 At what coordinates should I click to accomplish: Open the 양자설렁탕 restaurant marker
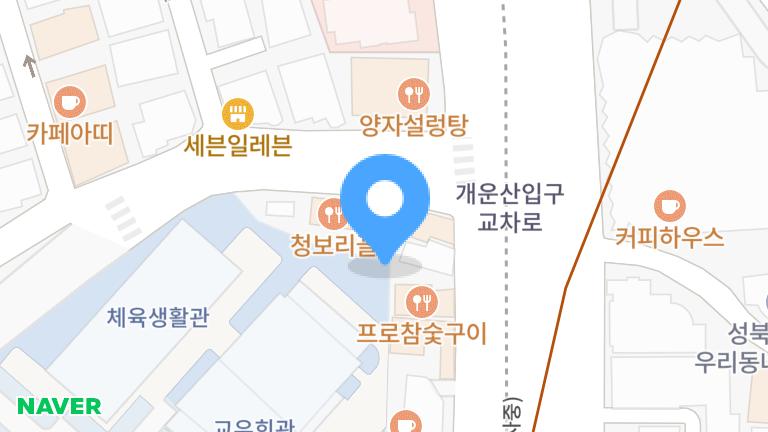413,95
